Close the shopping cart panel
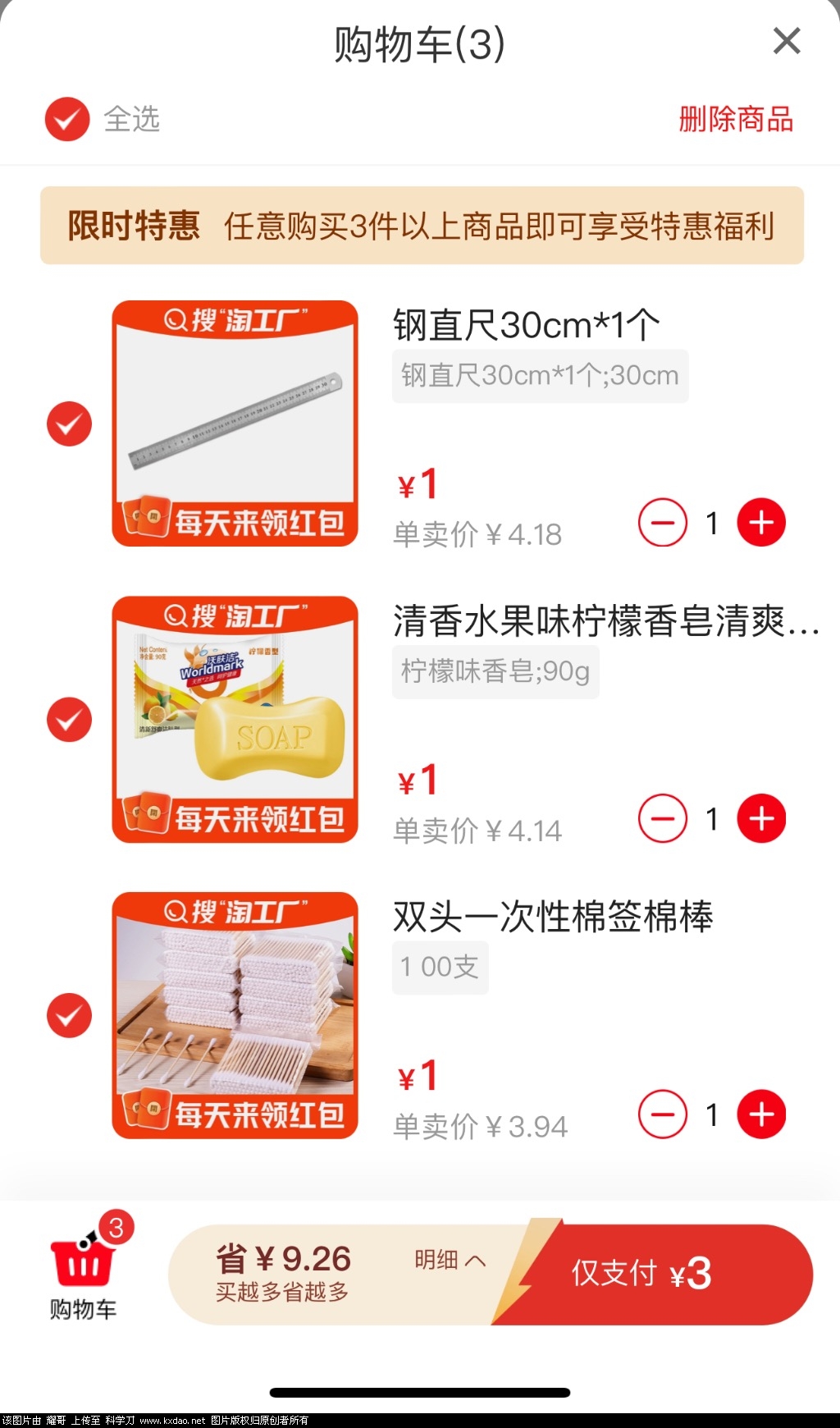 click(x=786, y=41)
